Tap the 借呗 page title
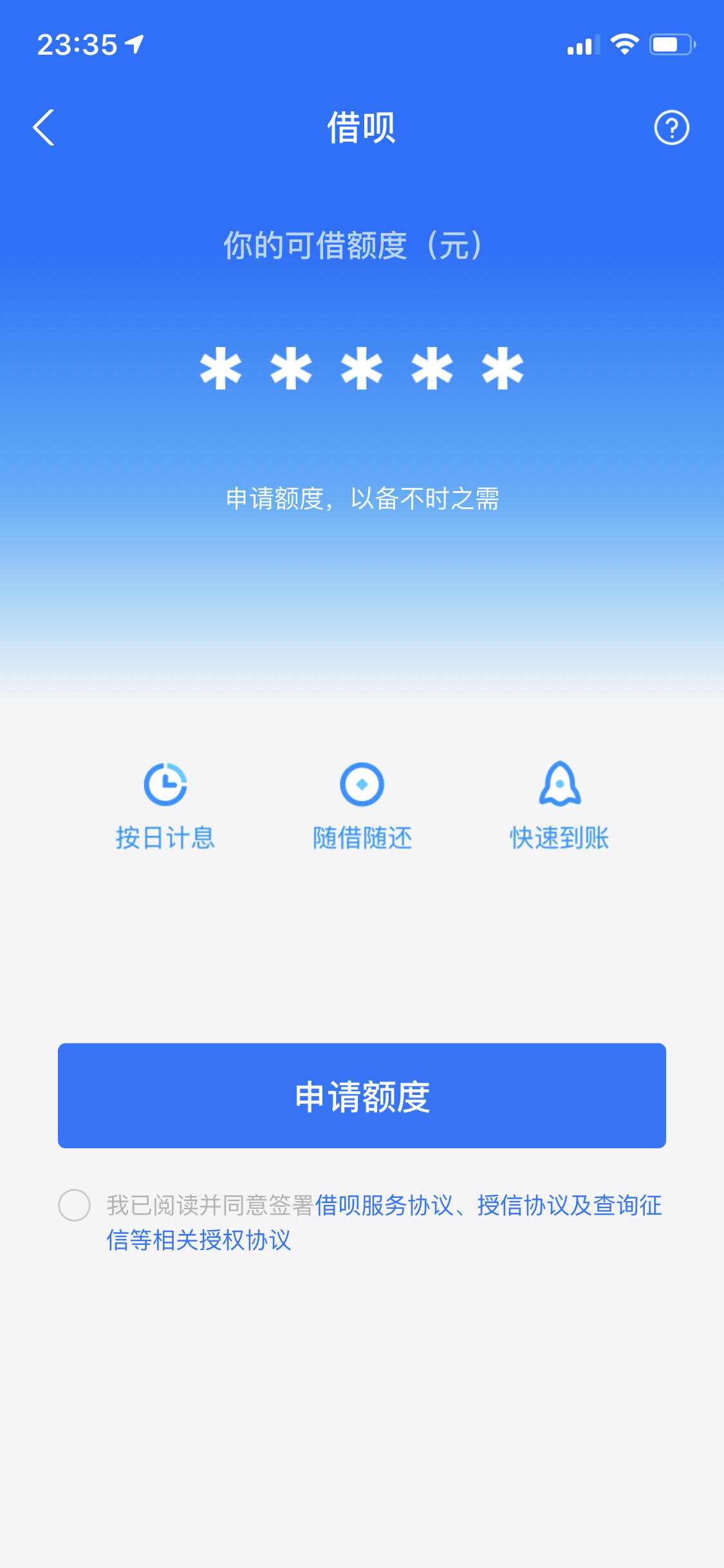This screenshot has height=1568, width=724. (x=362, y=127)
